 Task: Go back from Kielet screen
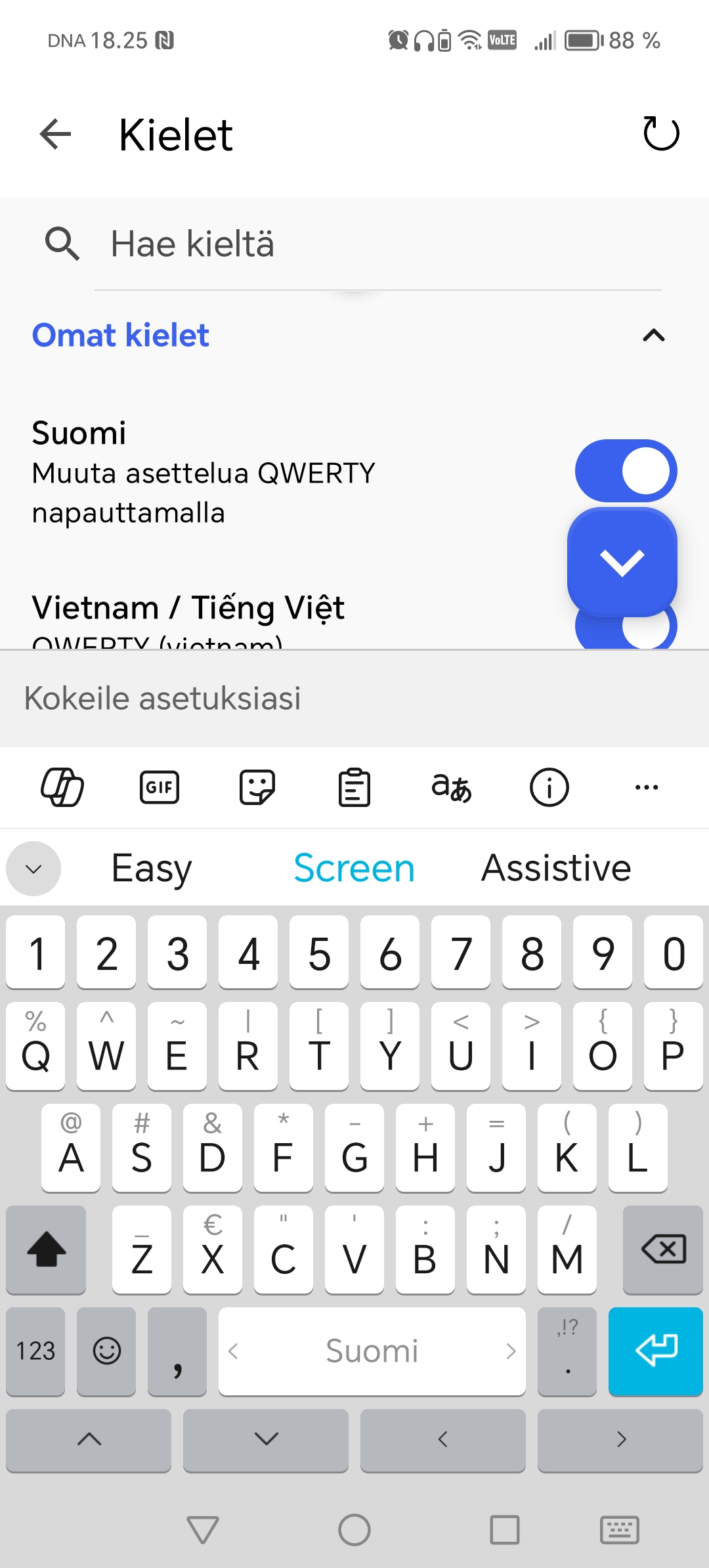[x=56, y=135]
